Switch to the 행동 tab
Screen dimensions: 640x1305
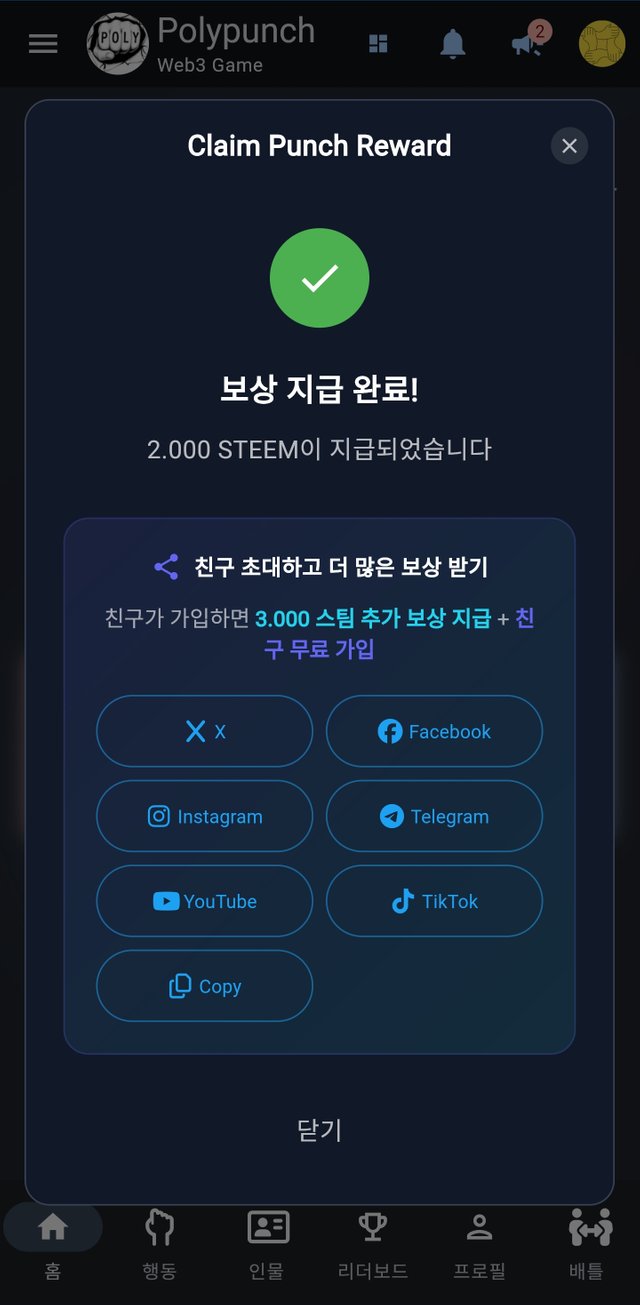[x=160, y=1240]
